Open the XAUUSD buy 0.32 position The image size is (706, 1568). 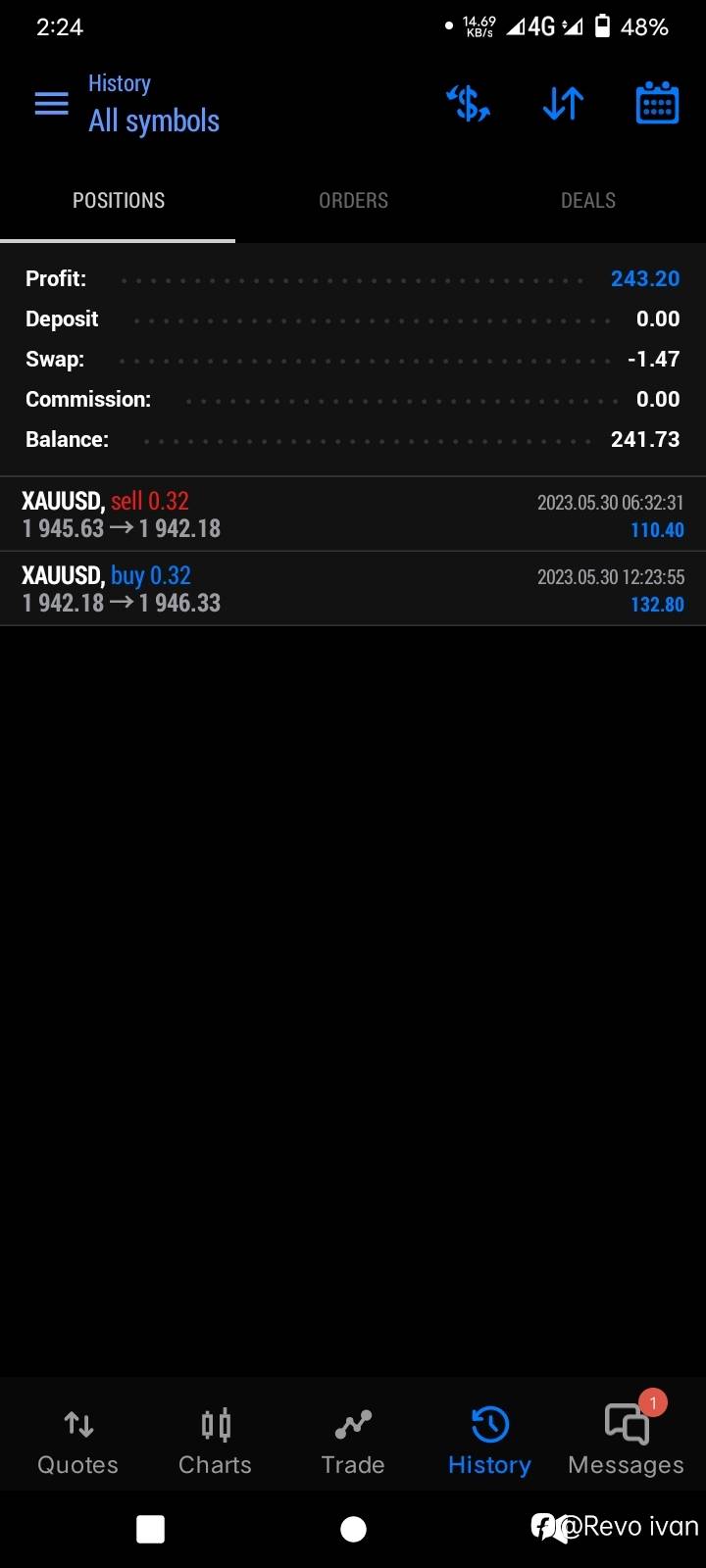click(353, 589)
